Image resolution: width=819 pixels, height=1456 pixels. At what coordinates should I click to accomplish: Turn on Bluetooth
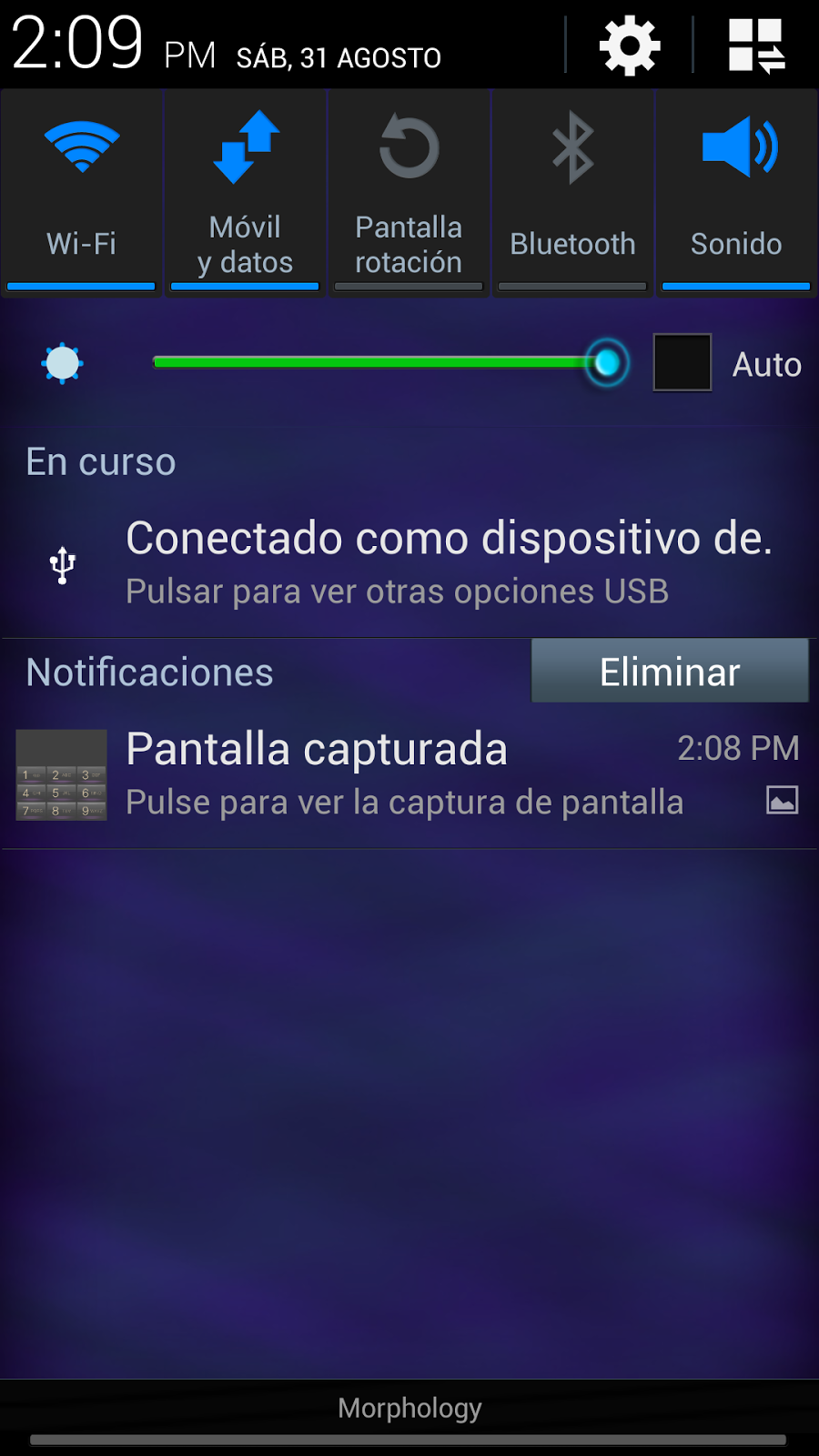(x=572, y=192)
